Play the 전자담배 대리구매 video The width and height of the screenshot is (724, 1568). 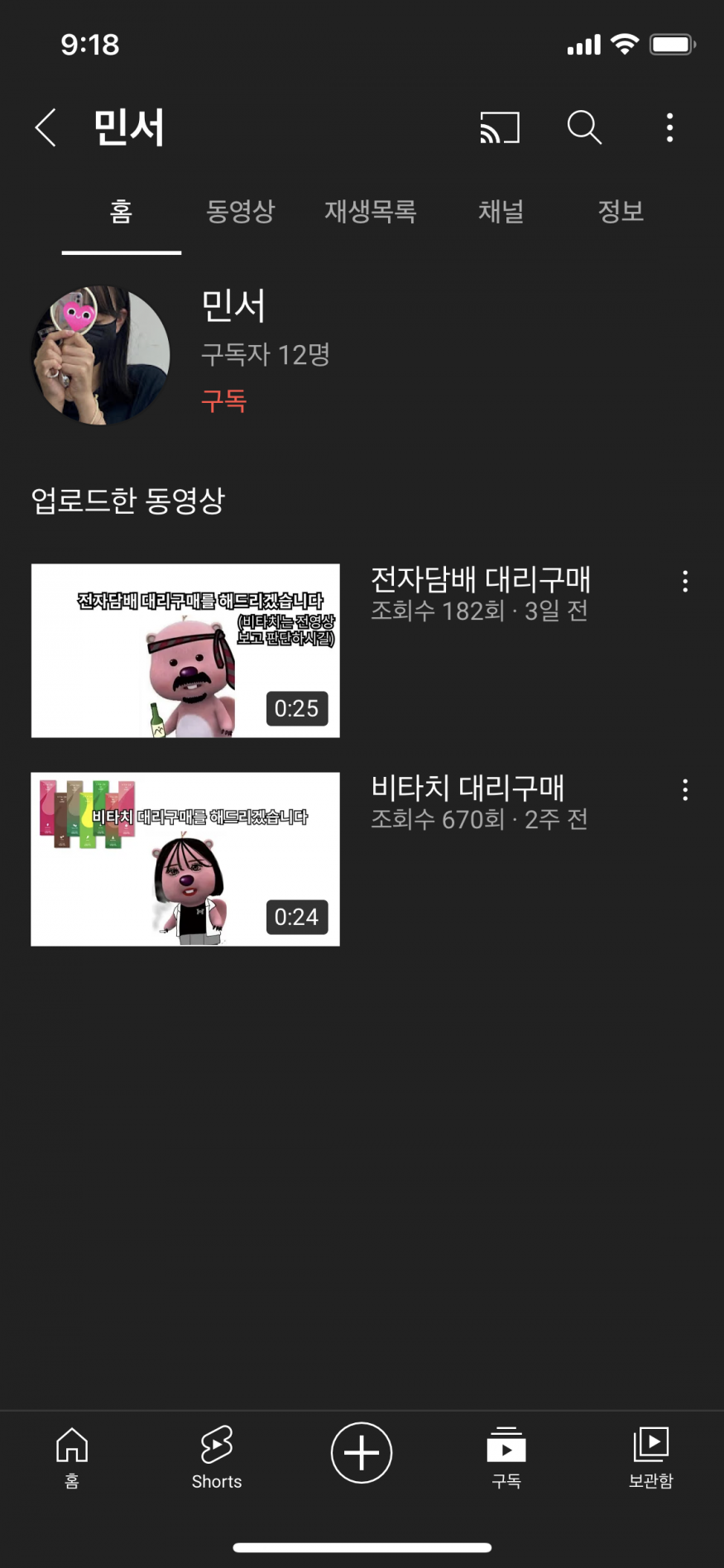(185, 650)
